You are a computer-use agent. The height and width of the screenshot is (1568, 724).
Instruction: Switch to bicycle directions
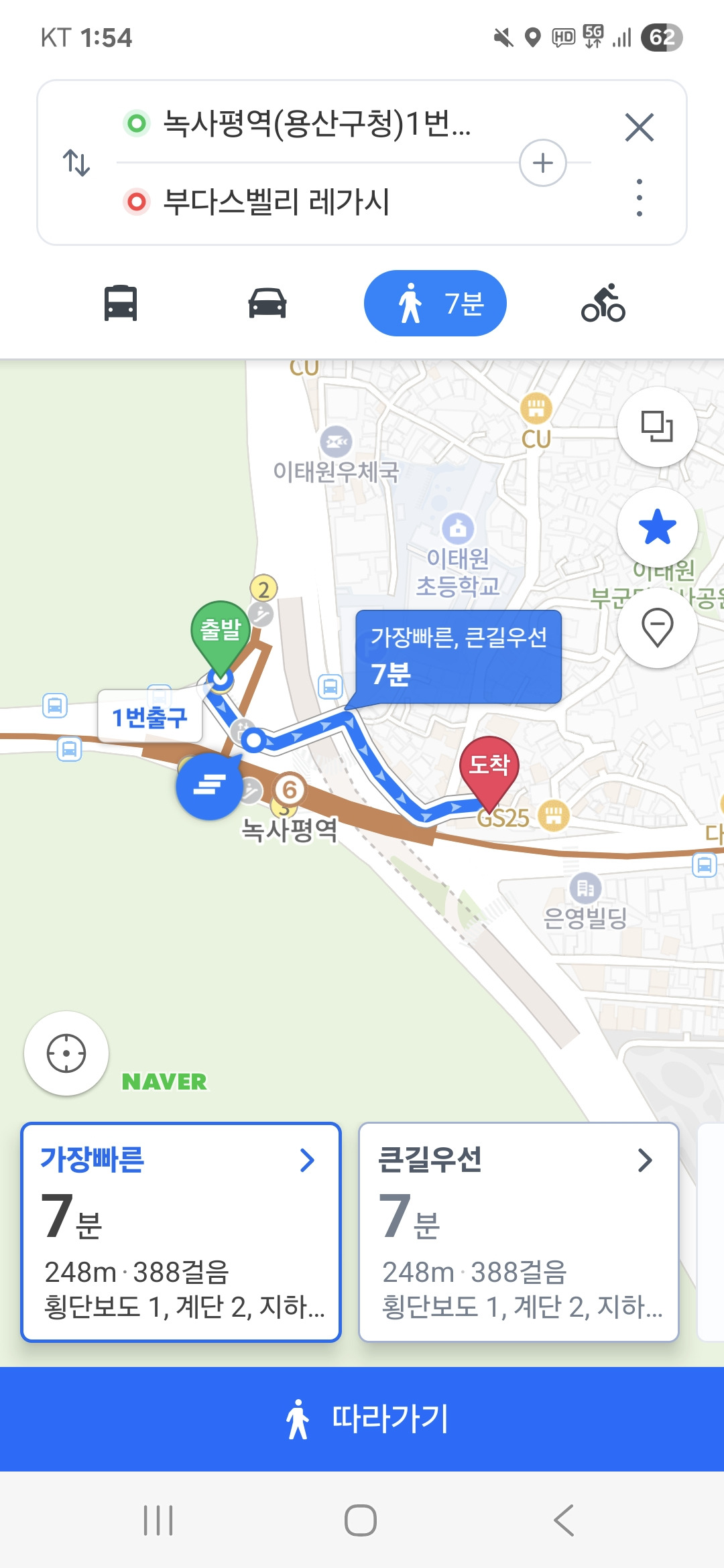[603, 303]
